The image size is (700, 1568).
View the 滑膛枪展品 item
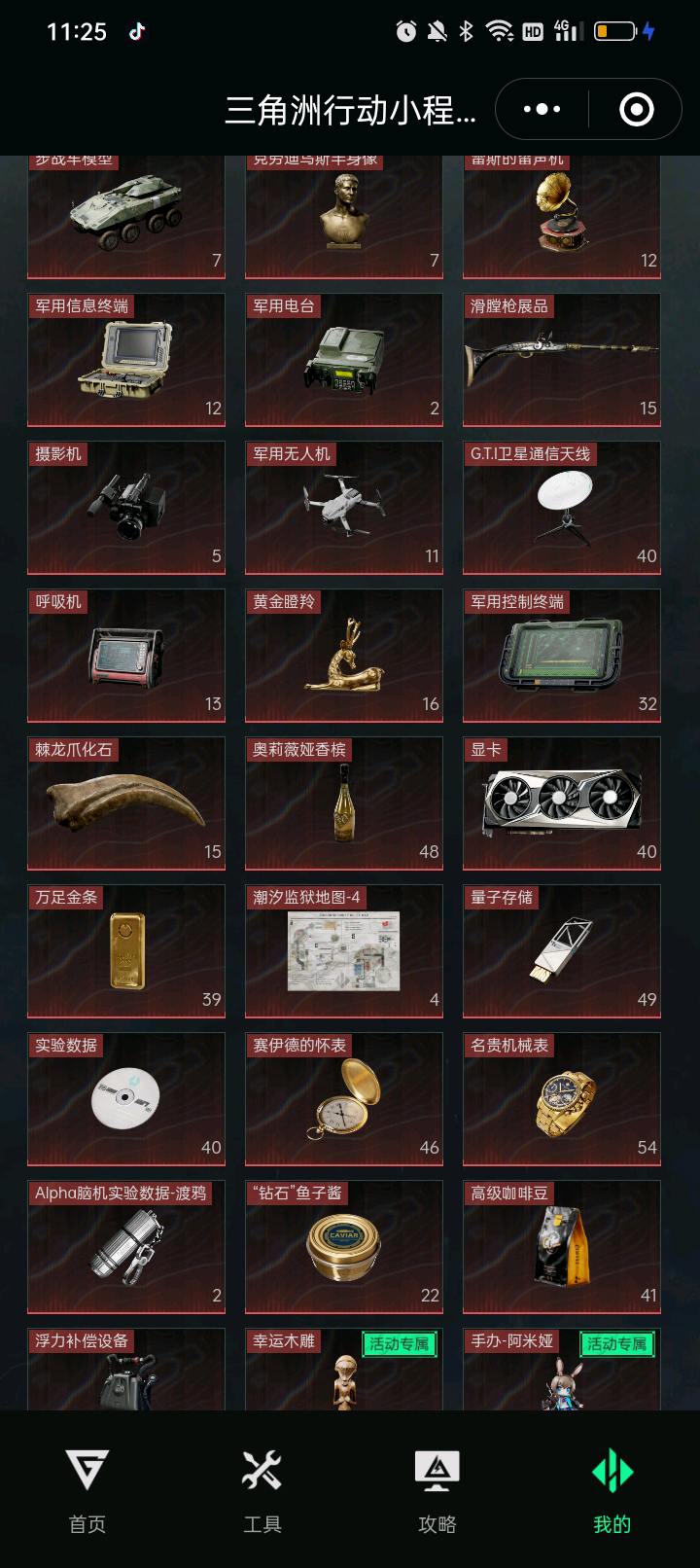point(562,360)
